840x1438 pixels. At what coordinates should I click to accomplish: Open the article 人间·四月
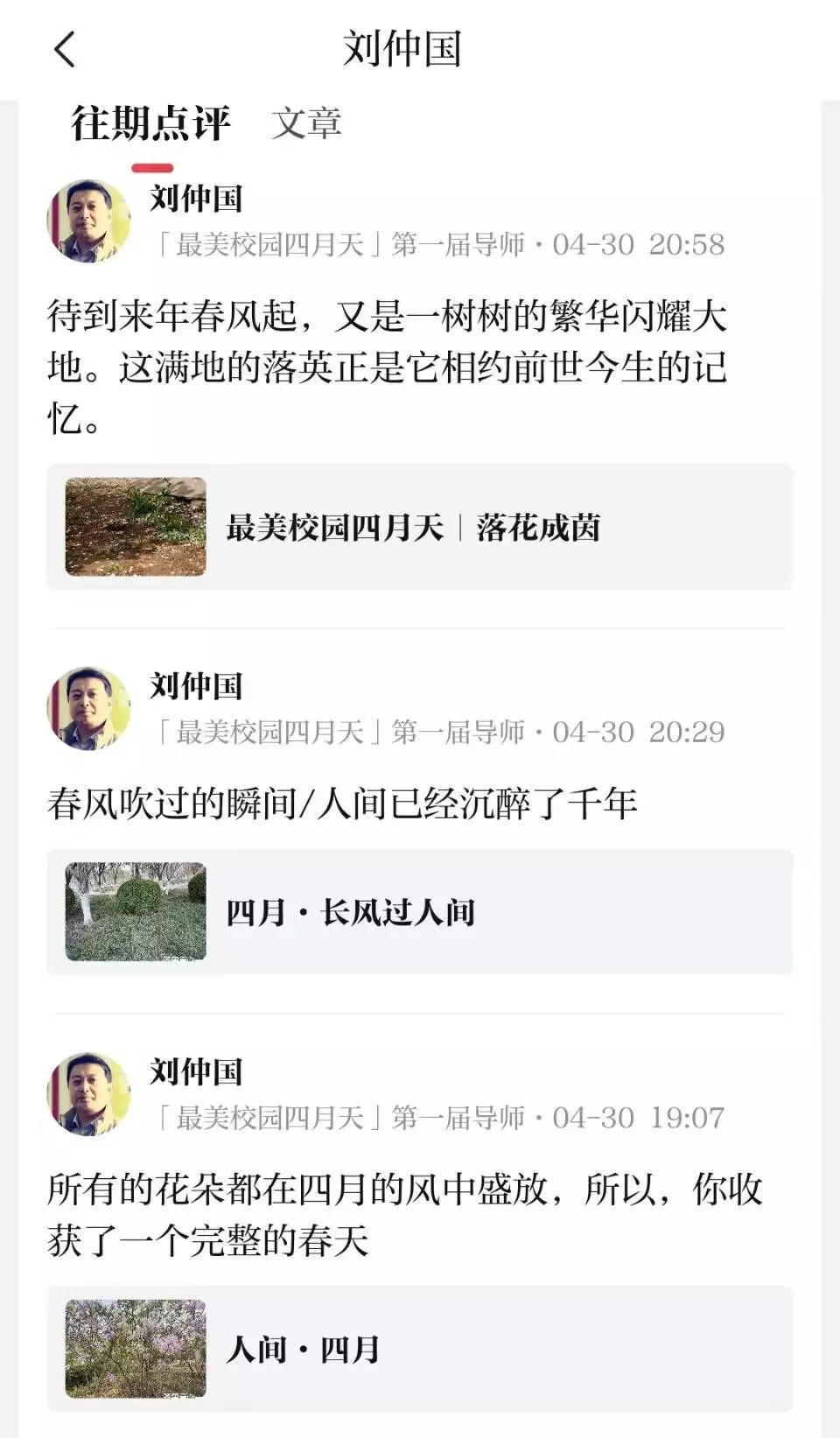point(420,1349)
